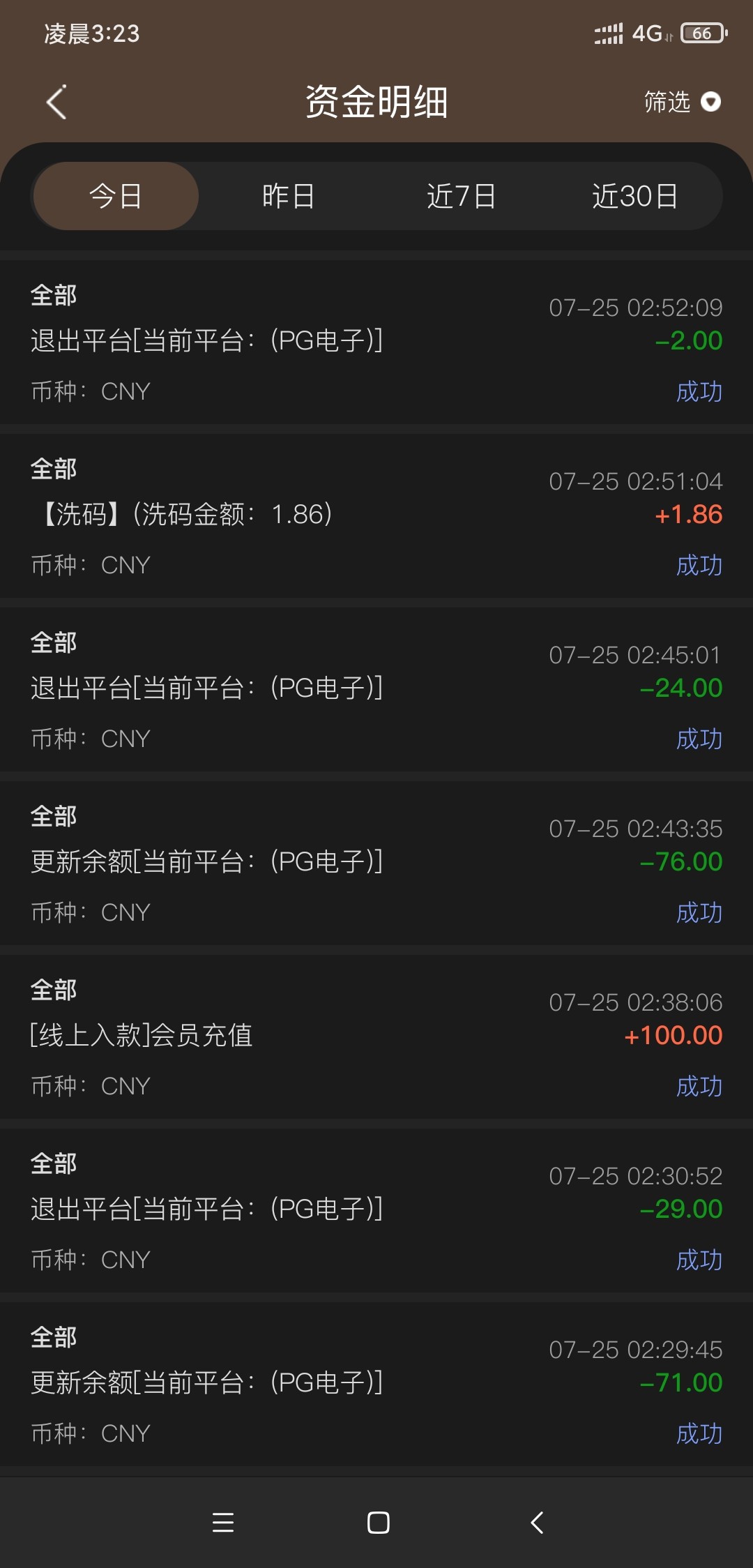Screen dimensions: 753x1568
Task: Tap the 资金明细 title text
Action: [x=376, y=102]
